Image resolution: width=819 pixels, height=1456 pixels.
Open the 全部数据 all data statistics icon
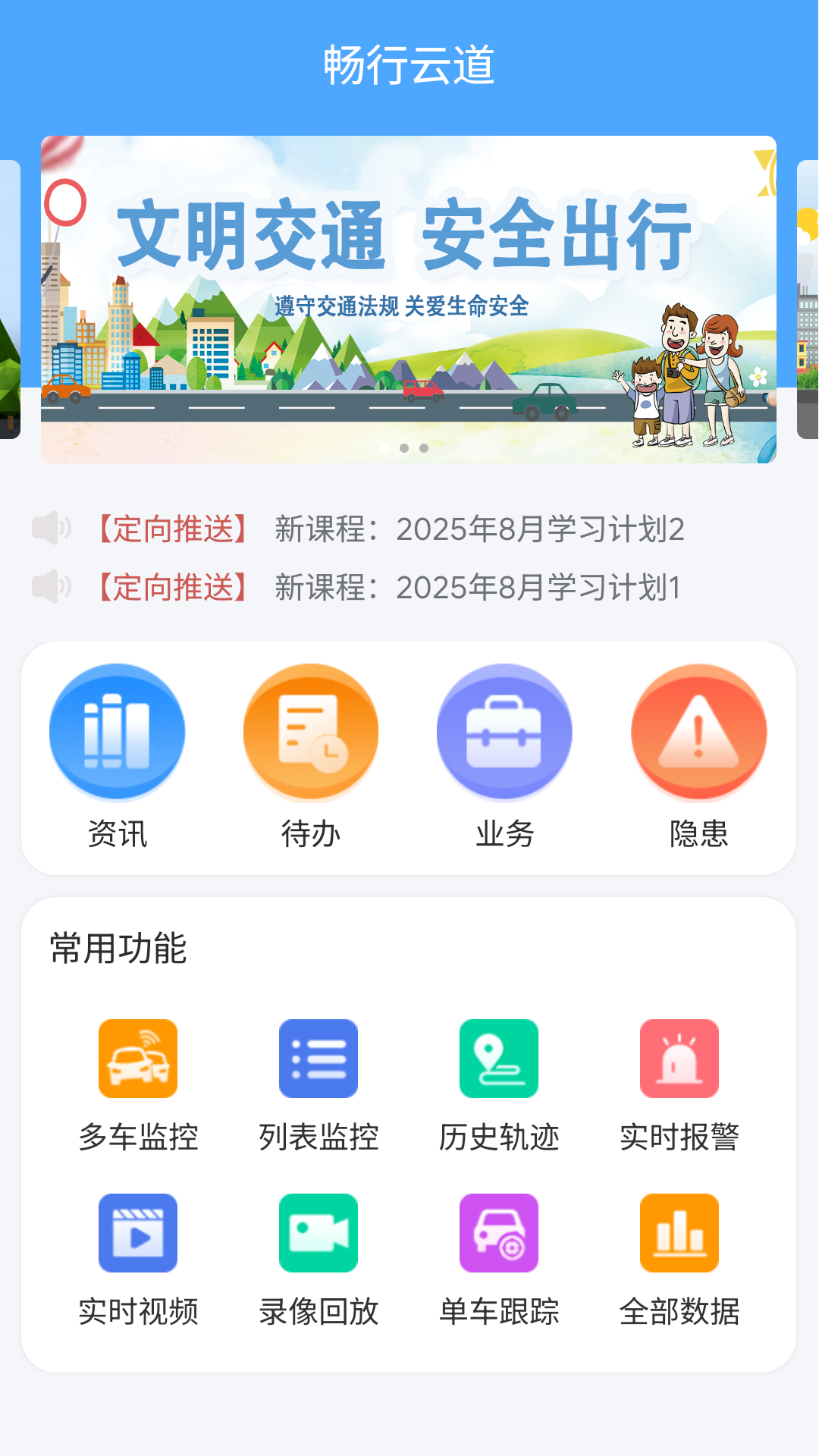[x=680, y=1234]
